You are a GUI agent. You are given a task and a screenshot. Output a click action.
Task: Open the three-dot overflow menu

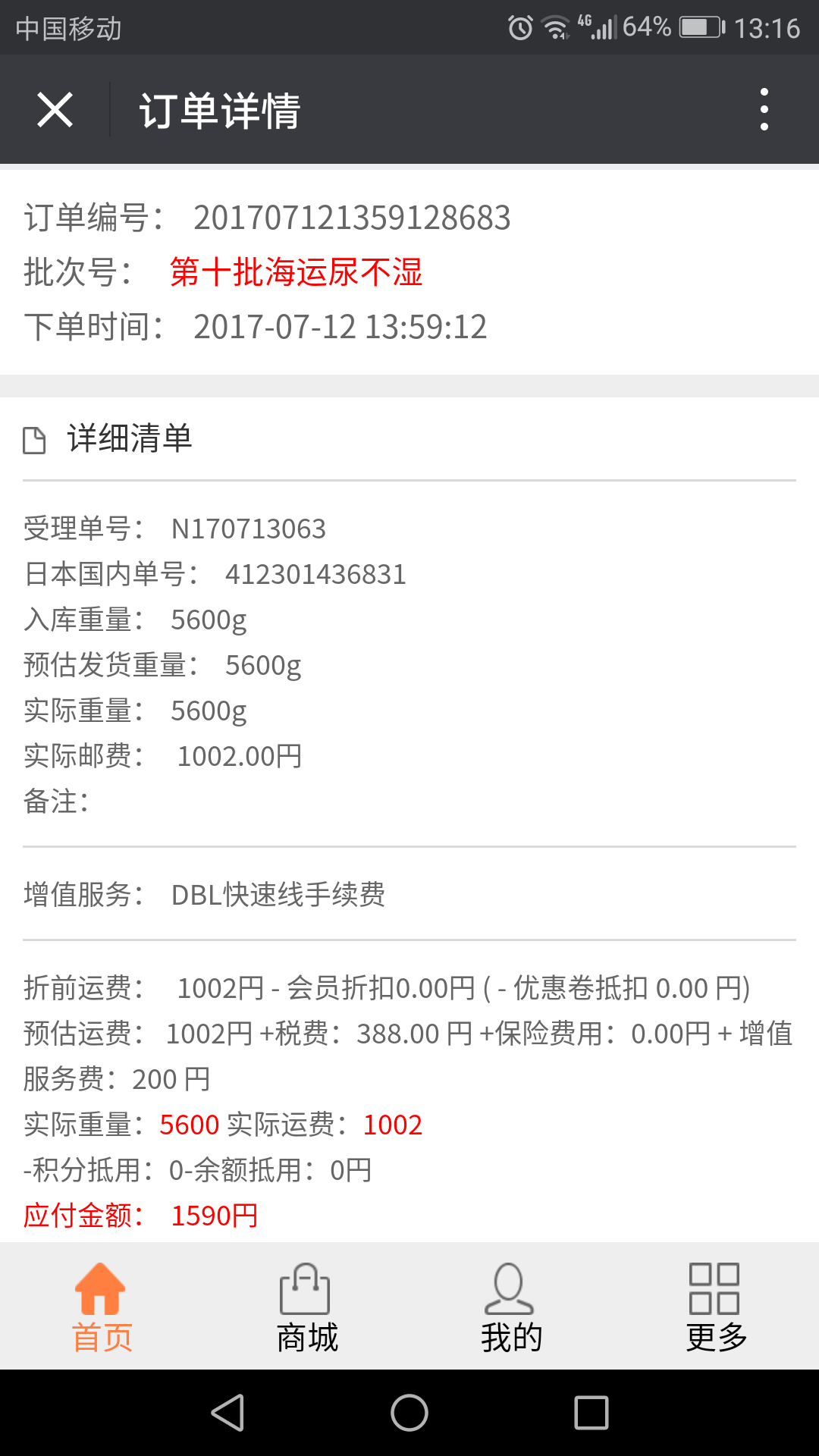coord(764,110)
